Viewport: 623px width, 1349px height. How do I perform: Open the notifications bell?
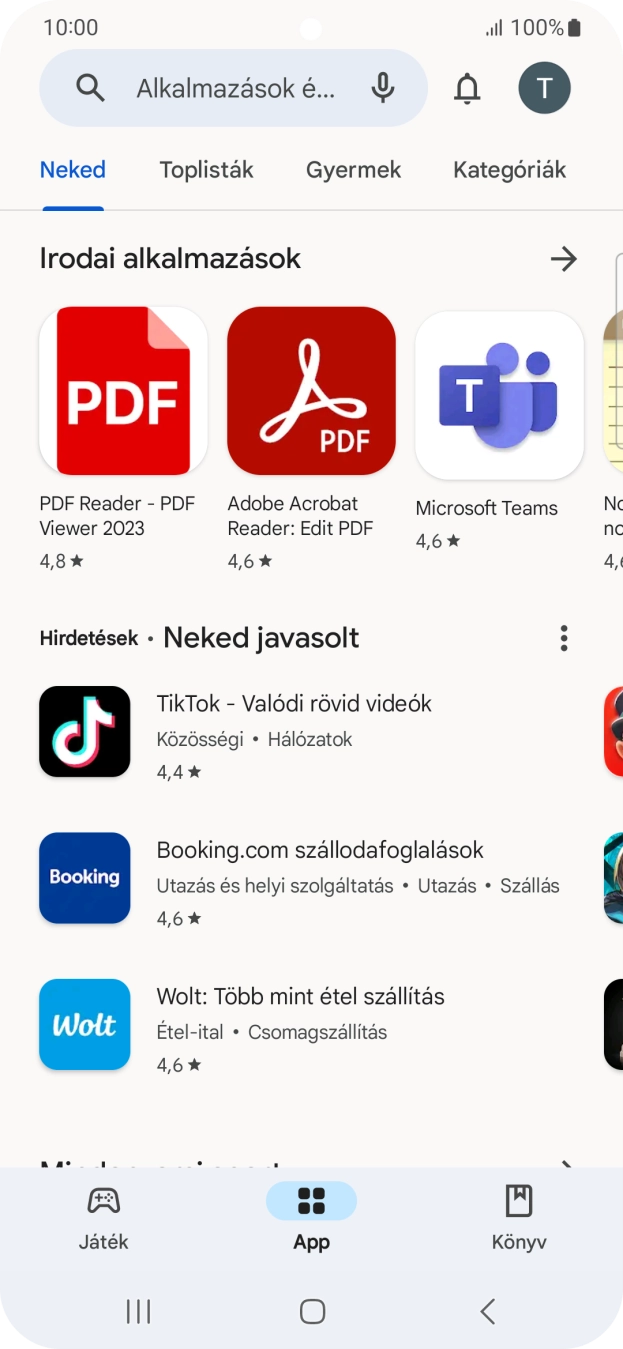tap(467, 89)
